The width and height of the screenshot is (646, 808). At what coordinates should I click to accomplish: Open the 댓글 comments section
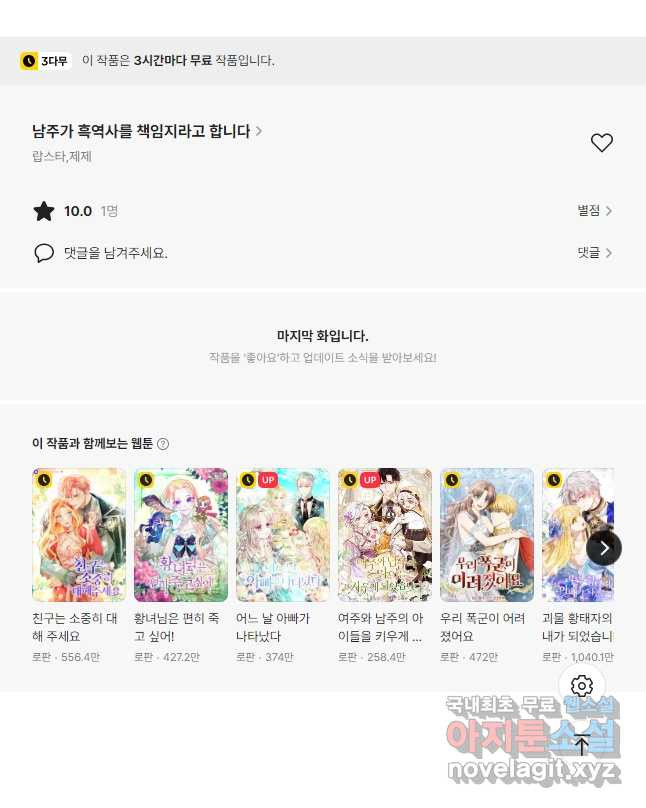point(594,253)
